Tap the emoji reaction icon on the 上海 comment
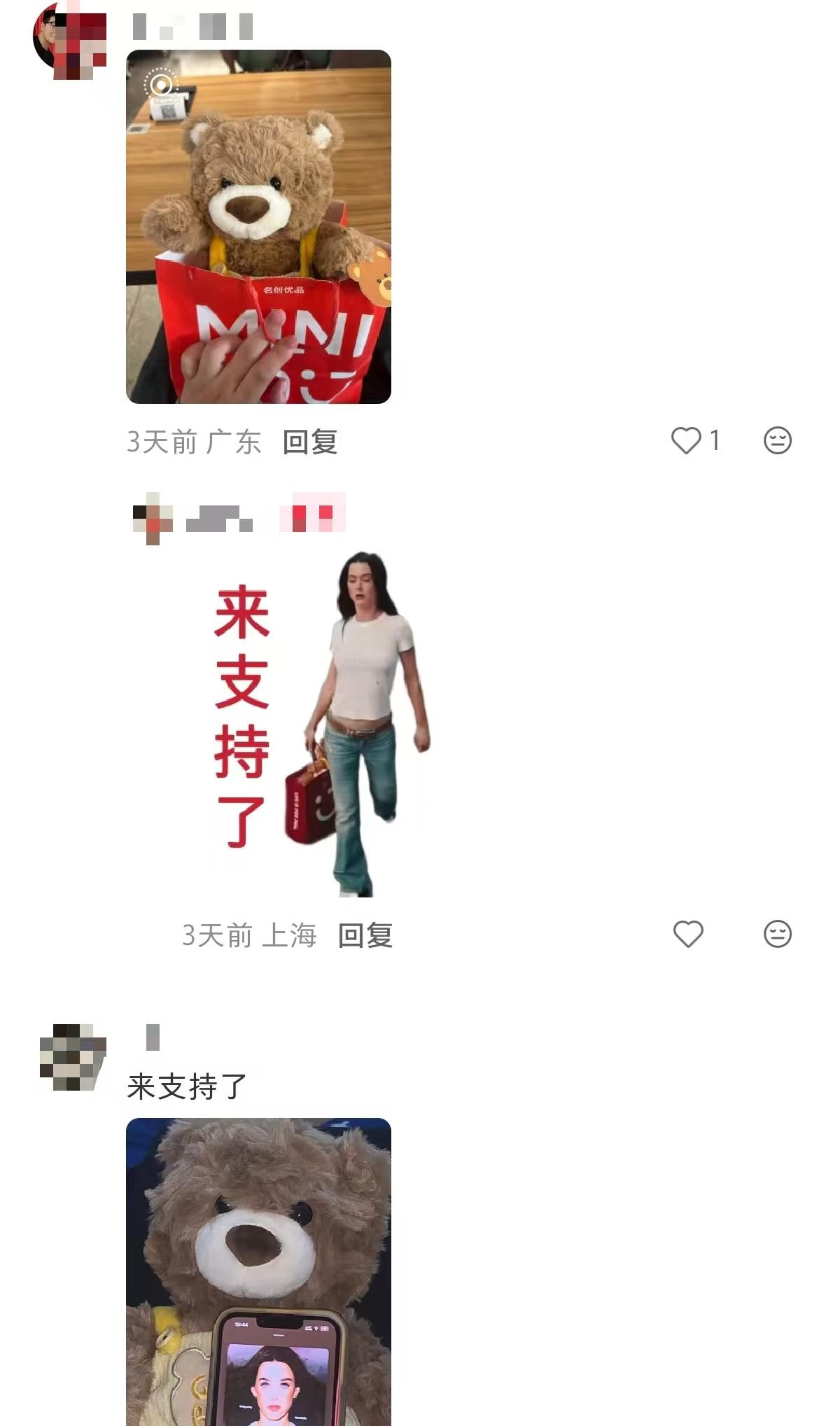Screen dimensions: 840x1426 pos(777,934)
